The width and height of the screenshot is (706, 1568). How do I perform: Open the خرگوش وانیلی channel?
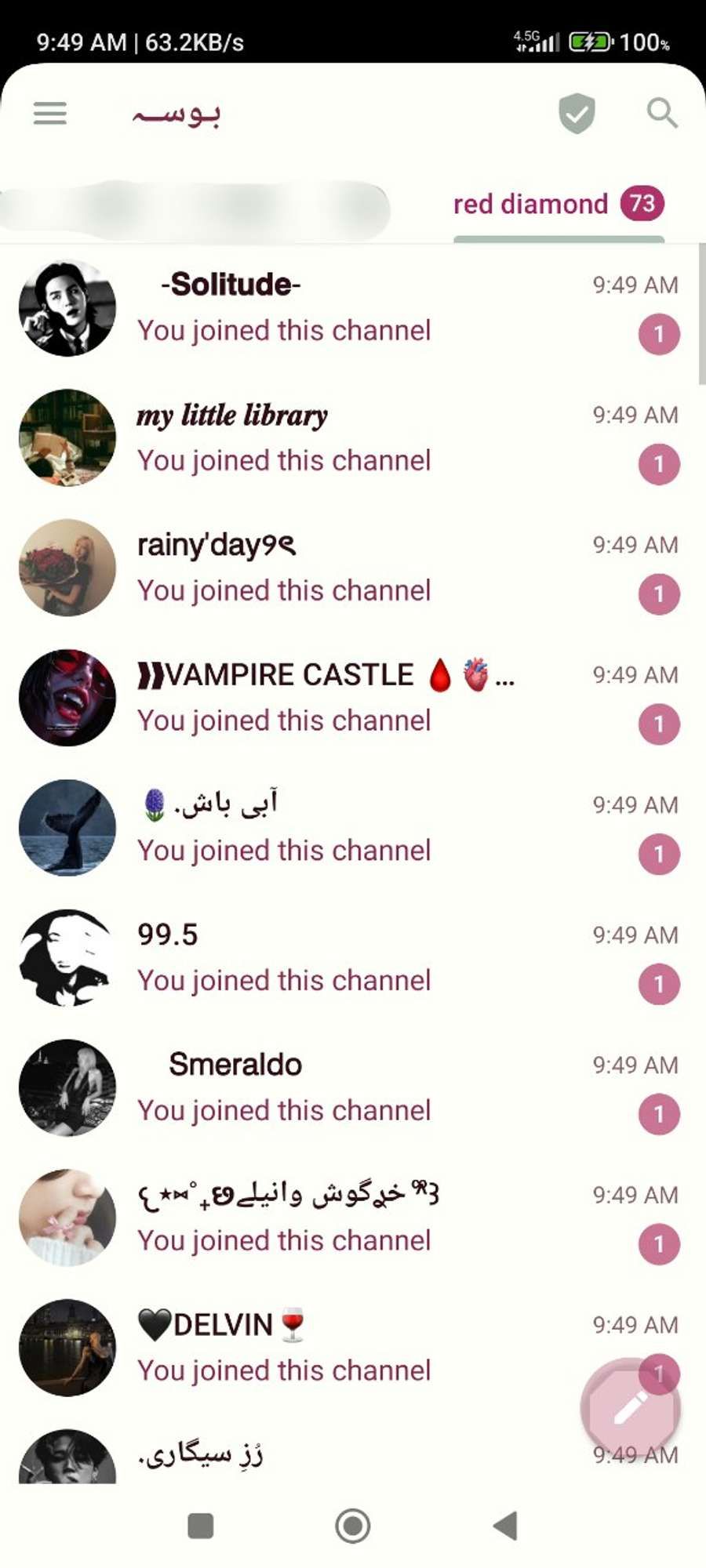point(353,1219)
